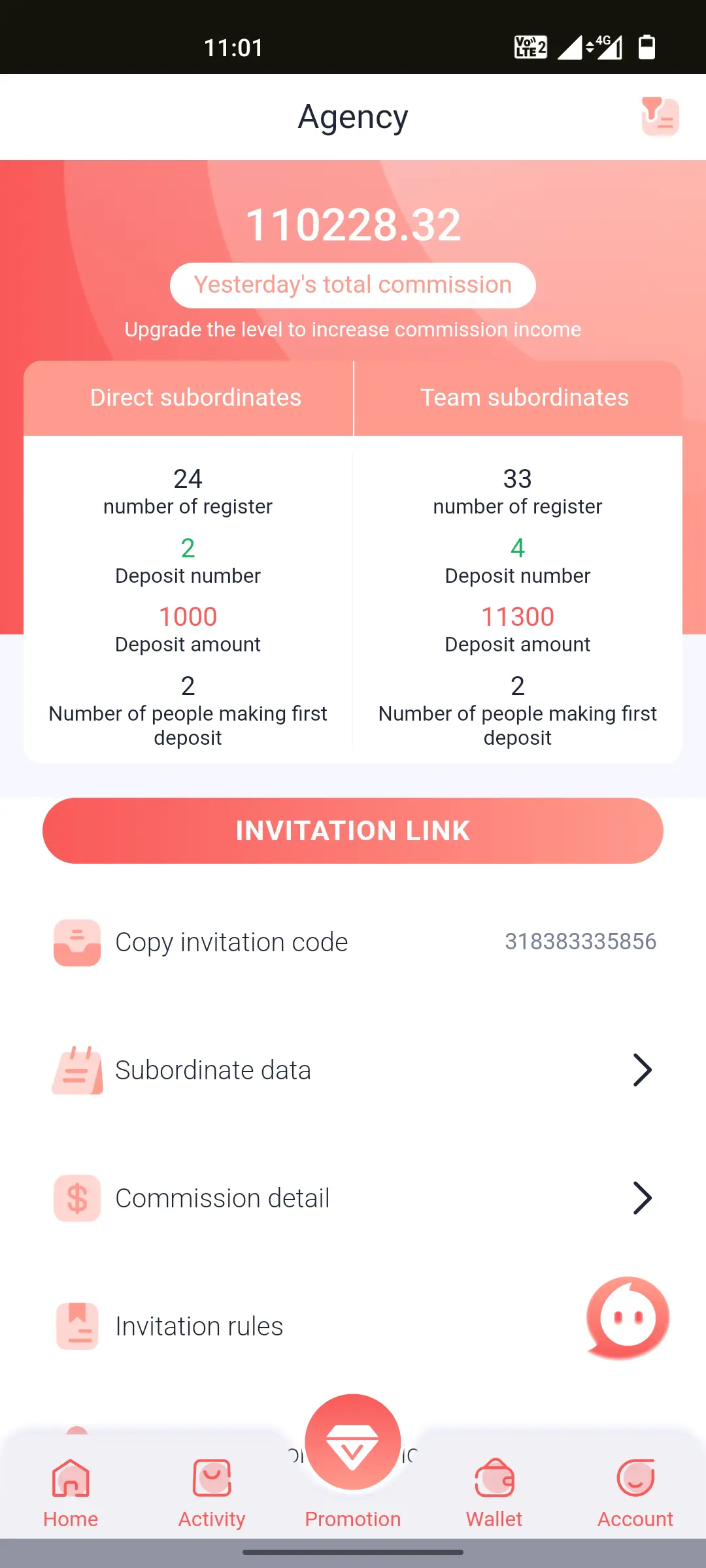Open Commission detail
Image resolution: width=706 pixels, height=1568 pixels.
click(353, 1198)
